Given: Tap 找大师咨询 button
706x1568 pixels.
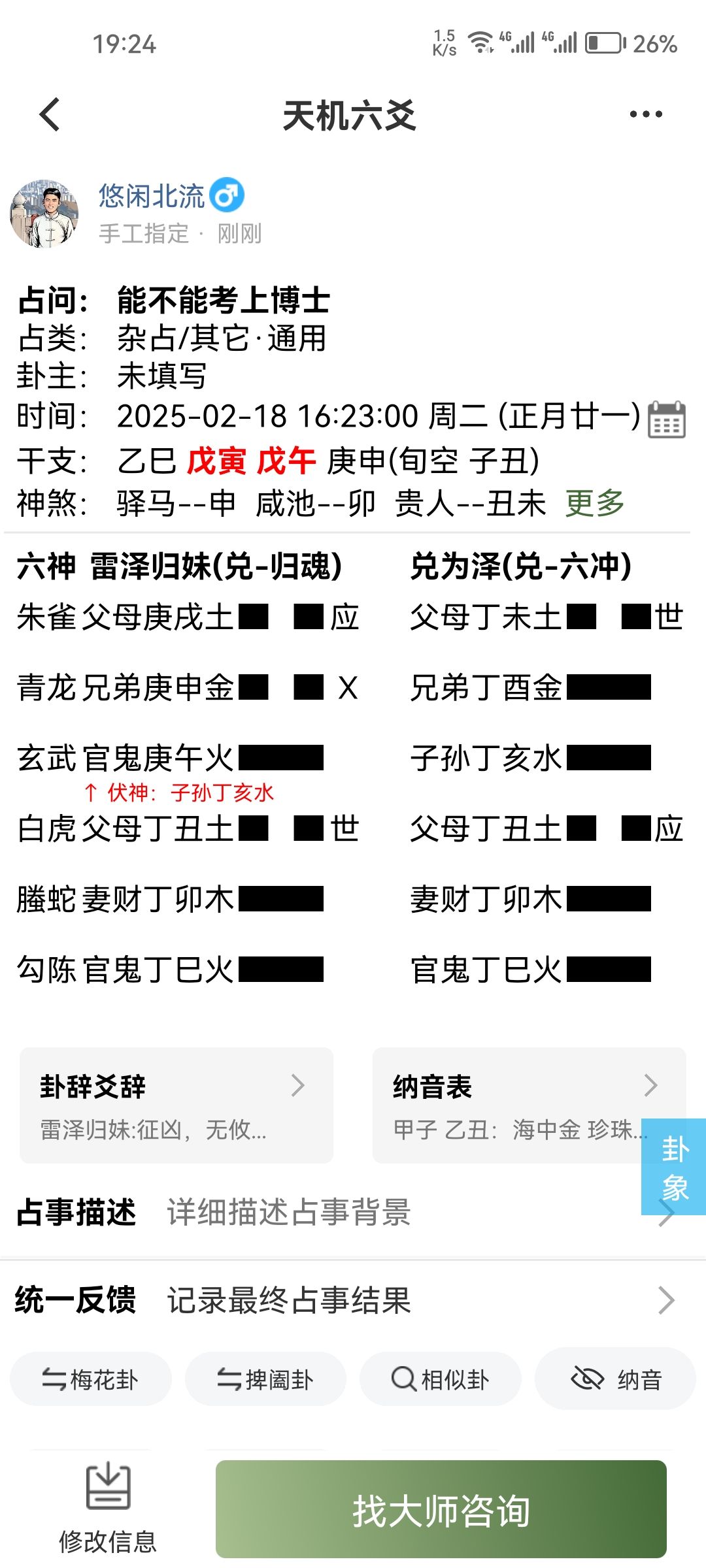Looking at the screenshot, I should coord(441,1510).
